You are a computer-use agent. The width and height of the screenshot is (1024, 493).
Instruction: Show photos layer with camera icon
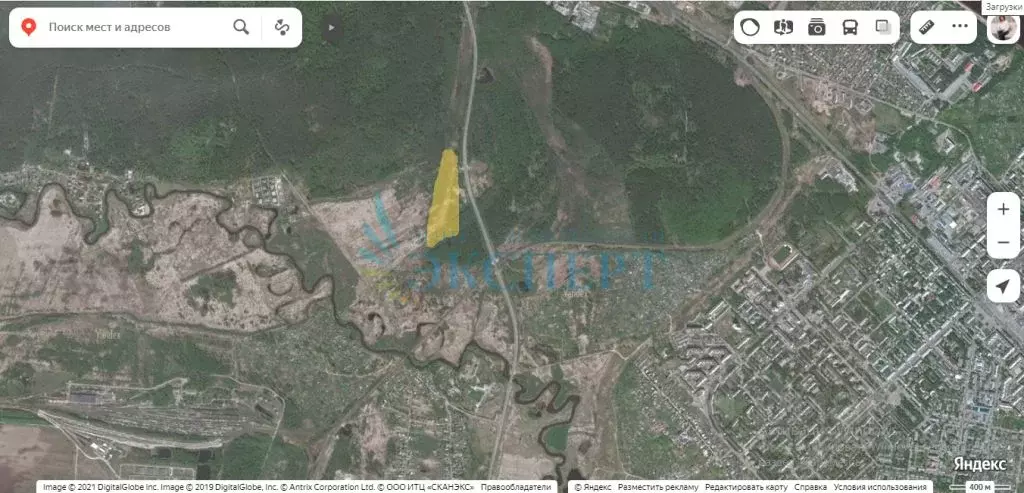pyautogui.click(x=817, y=27)
